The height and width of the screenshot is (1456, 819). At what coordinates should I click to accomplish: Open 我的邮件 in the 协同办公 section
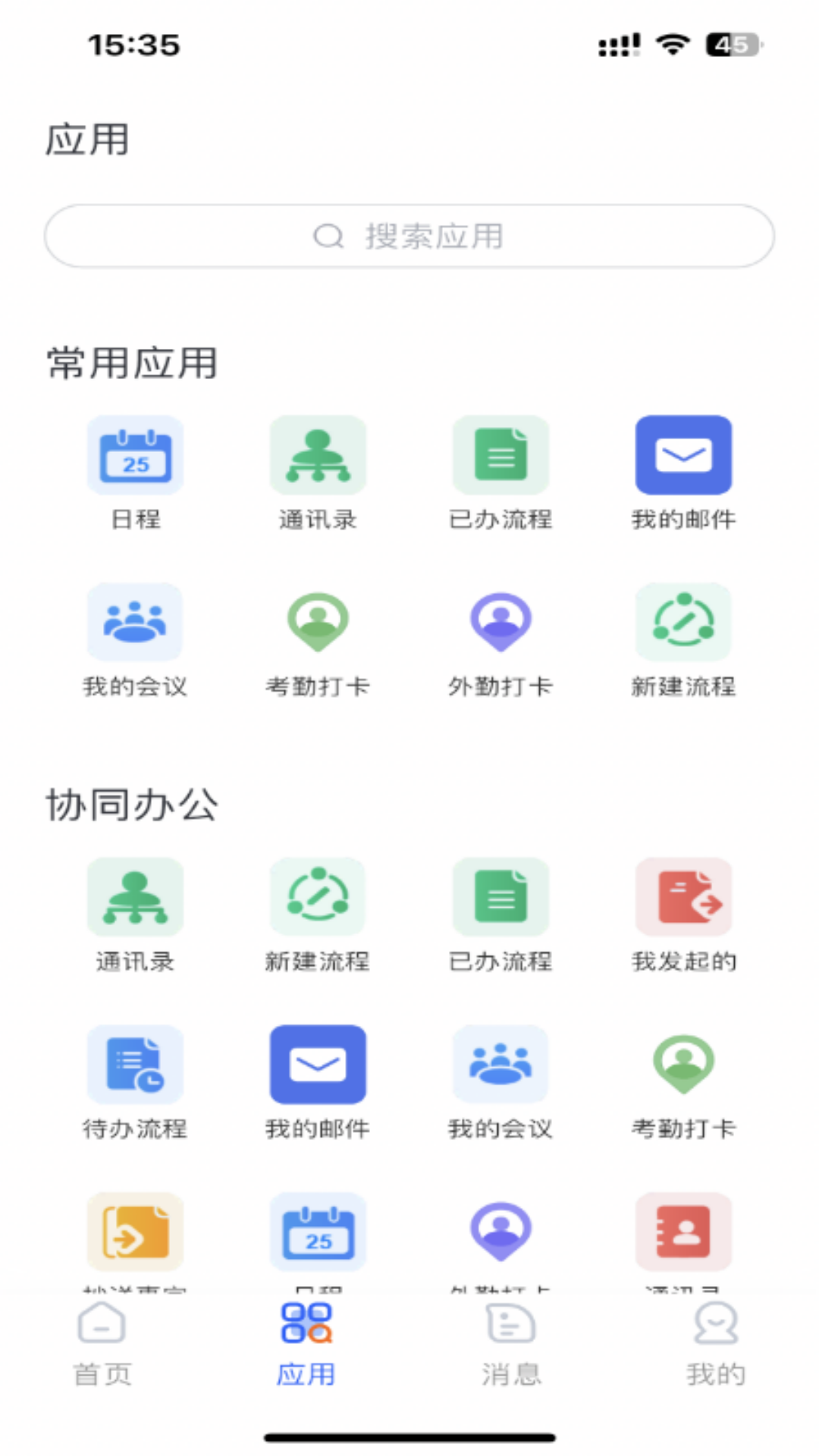click(x=318, y=1064)
